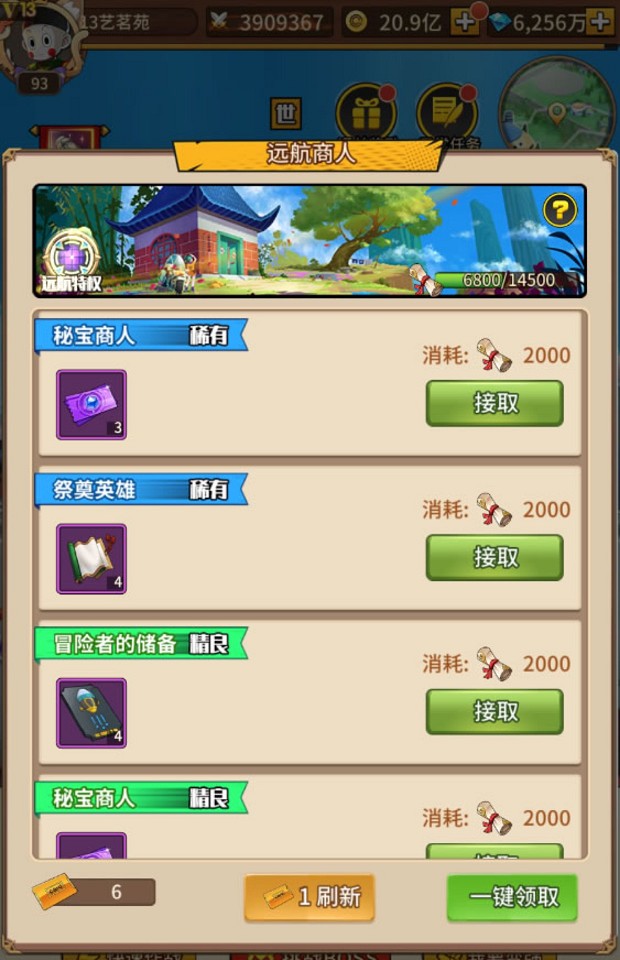
Task: Accept the 冒险者的储备 精良 task
Action: [494, 711]
